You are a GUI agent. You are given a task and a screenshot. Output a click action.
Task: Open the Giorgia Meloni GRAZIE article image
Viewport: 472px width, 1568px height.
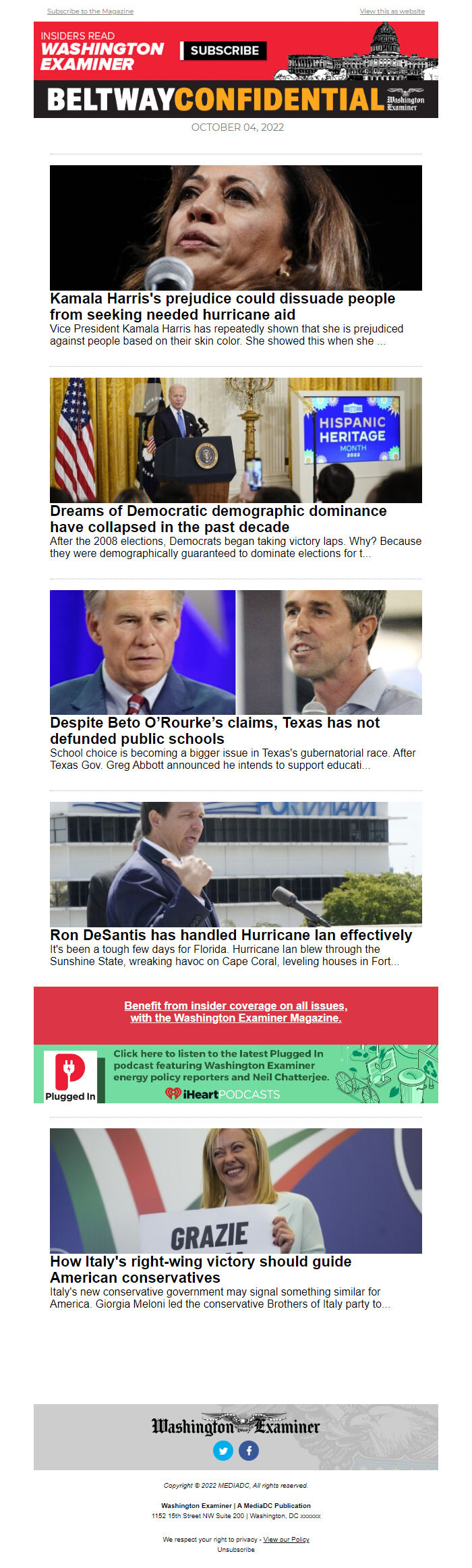pos(236,1190)
